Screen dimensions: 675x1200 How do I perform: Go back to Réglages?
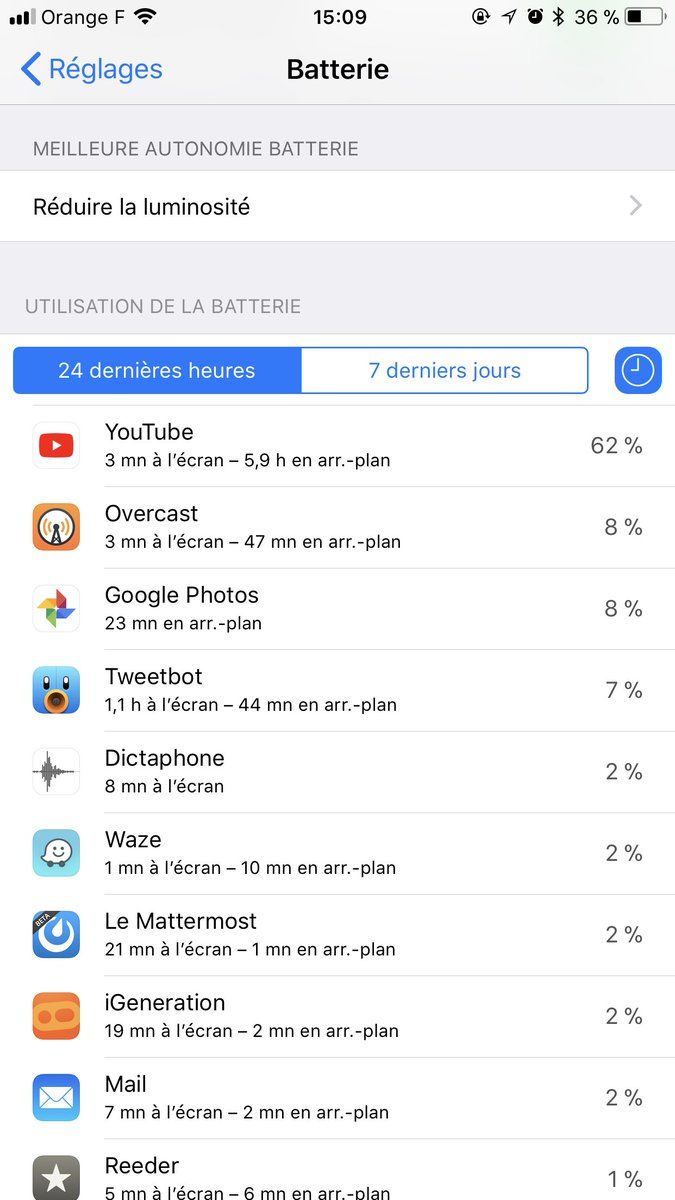[91, 69]
